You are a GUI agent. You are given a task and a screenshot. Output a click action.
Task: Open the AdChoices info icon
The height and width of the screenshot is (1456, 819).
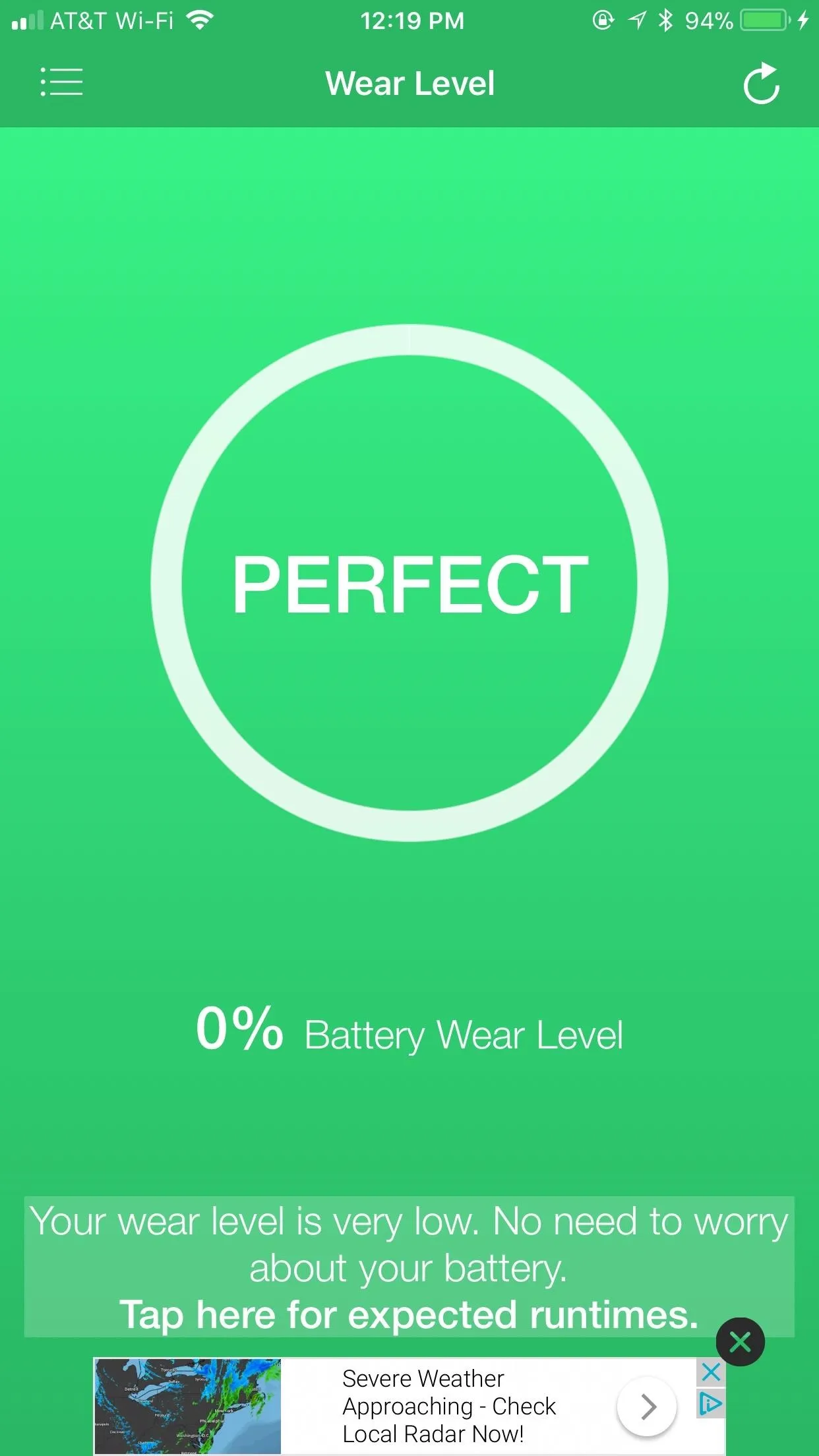(711, 1403)
